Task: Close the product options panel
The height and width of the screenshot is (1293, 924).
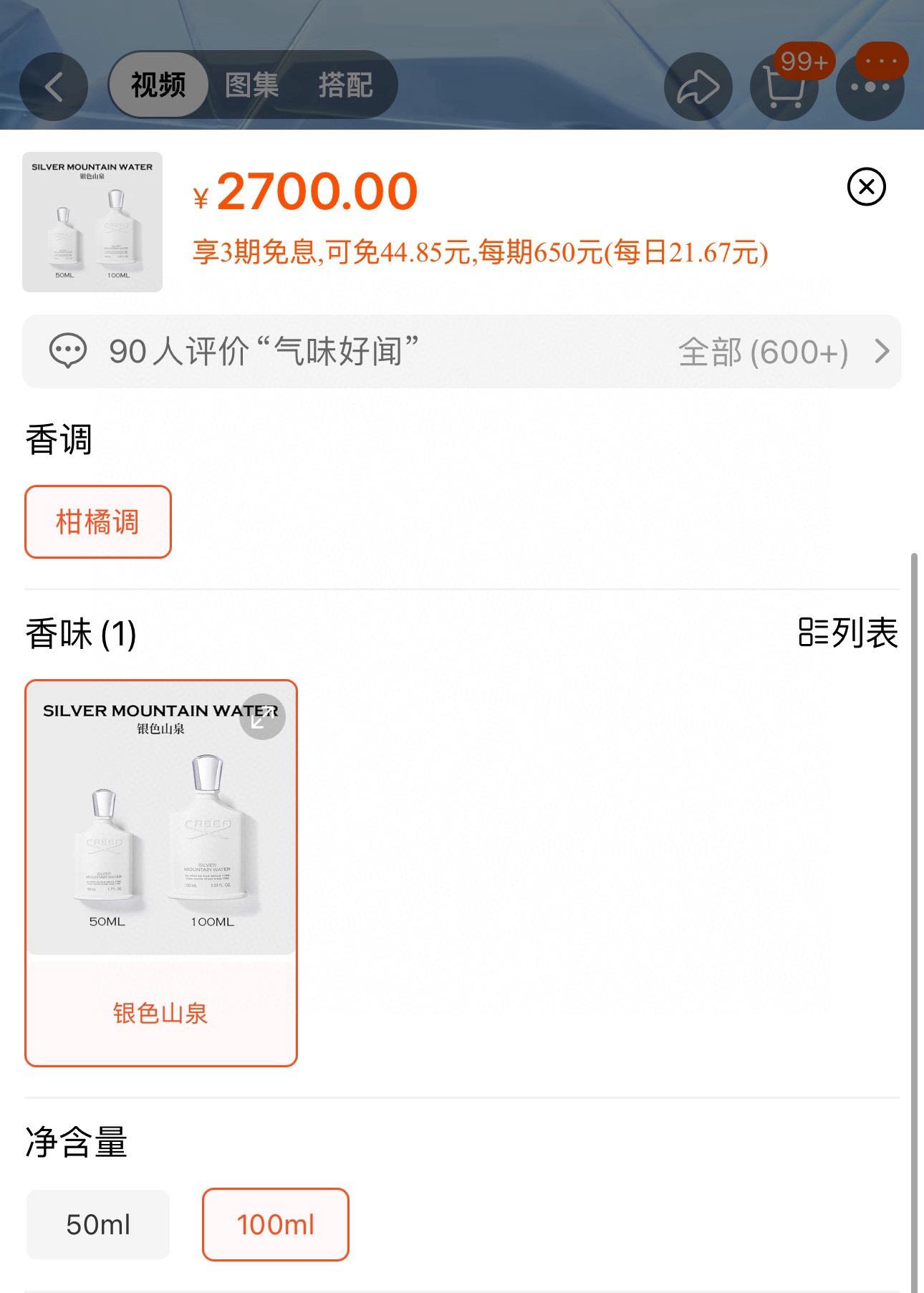Action: (x=866, y=187)
